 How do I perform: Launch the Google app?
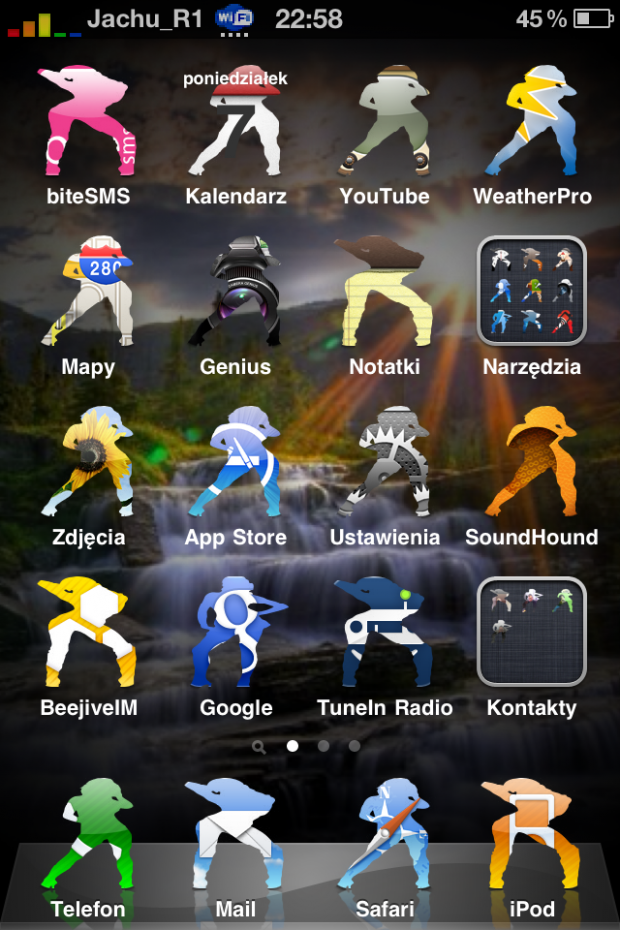[x=236, y=632]
